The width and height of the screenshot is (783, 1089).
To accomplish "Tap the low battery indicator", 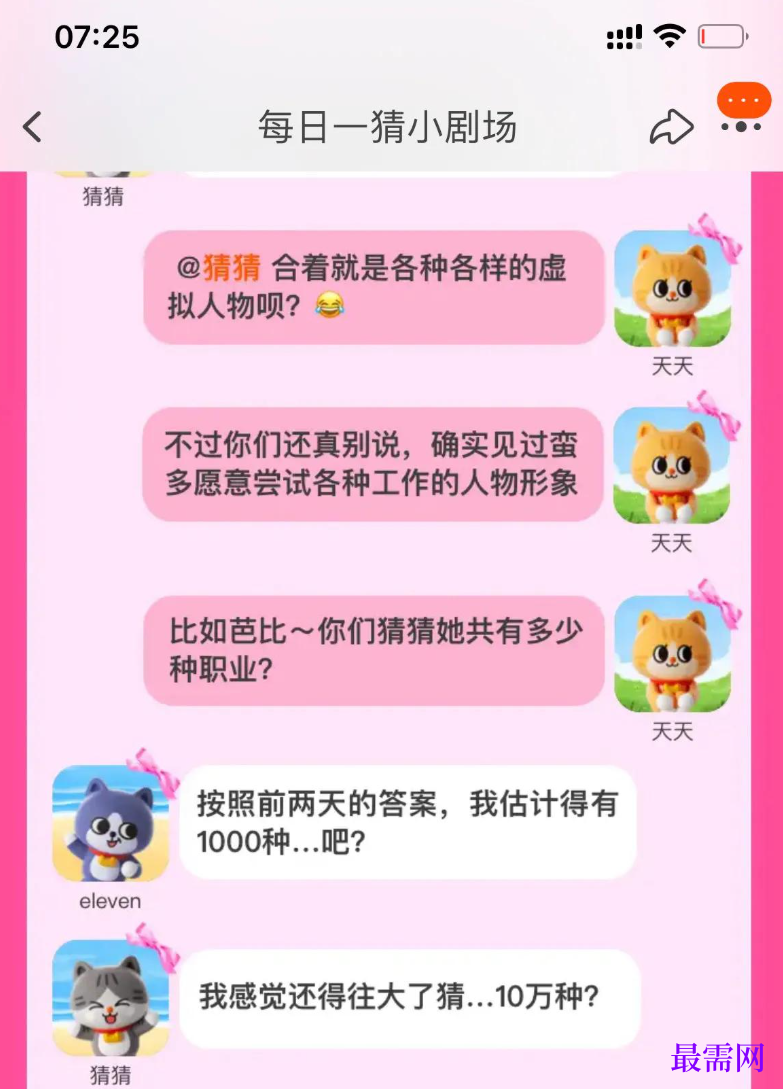I will 722,35.
